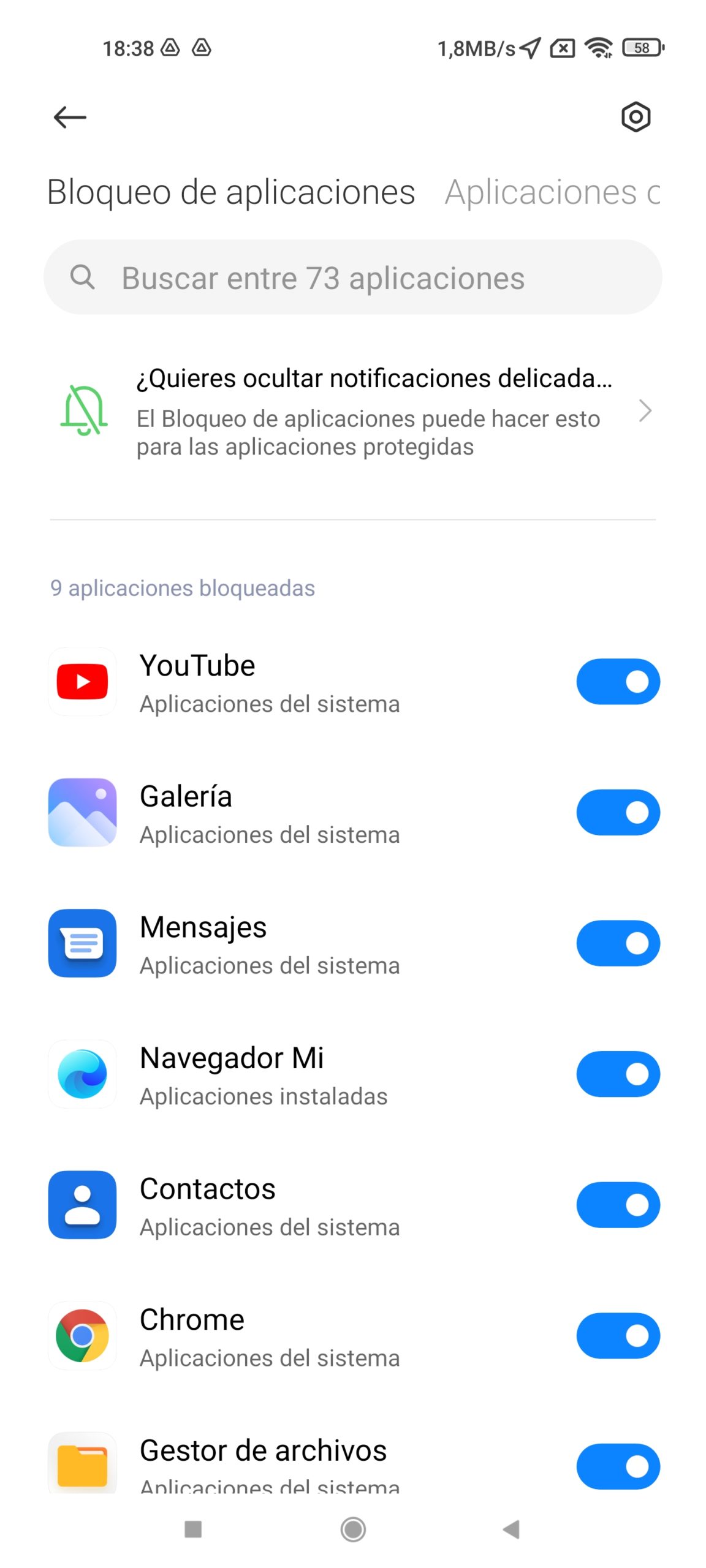The image size is (706, 1568).
Task: Turn off the Galería lock switch
Action: coord(618,813)
